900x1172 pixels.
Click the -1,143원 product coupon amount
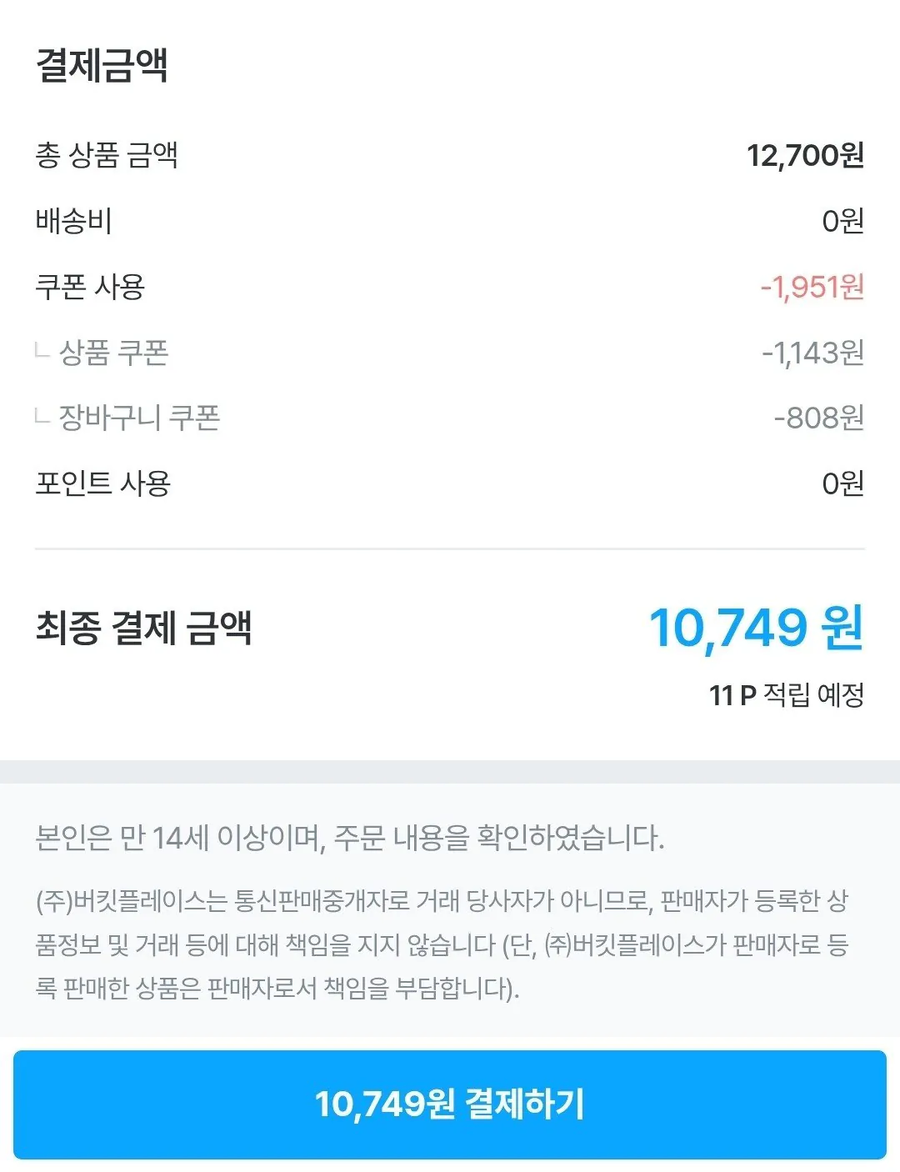[x=812, y=353]
